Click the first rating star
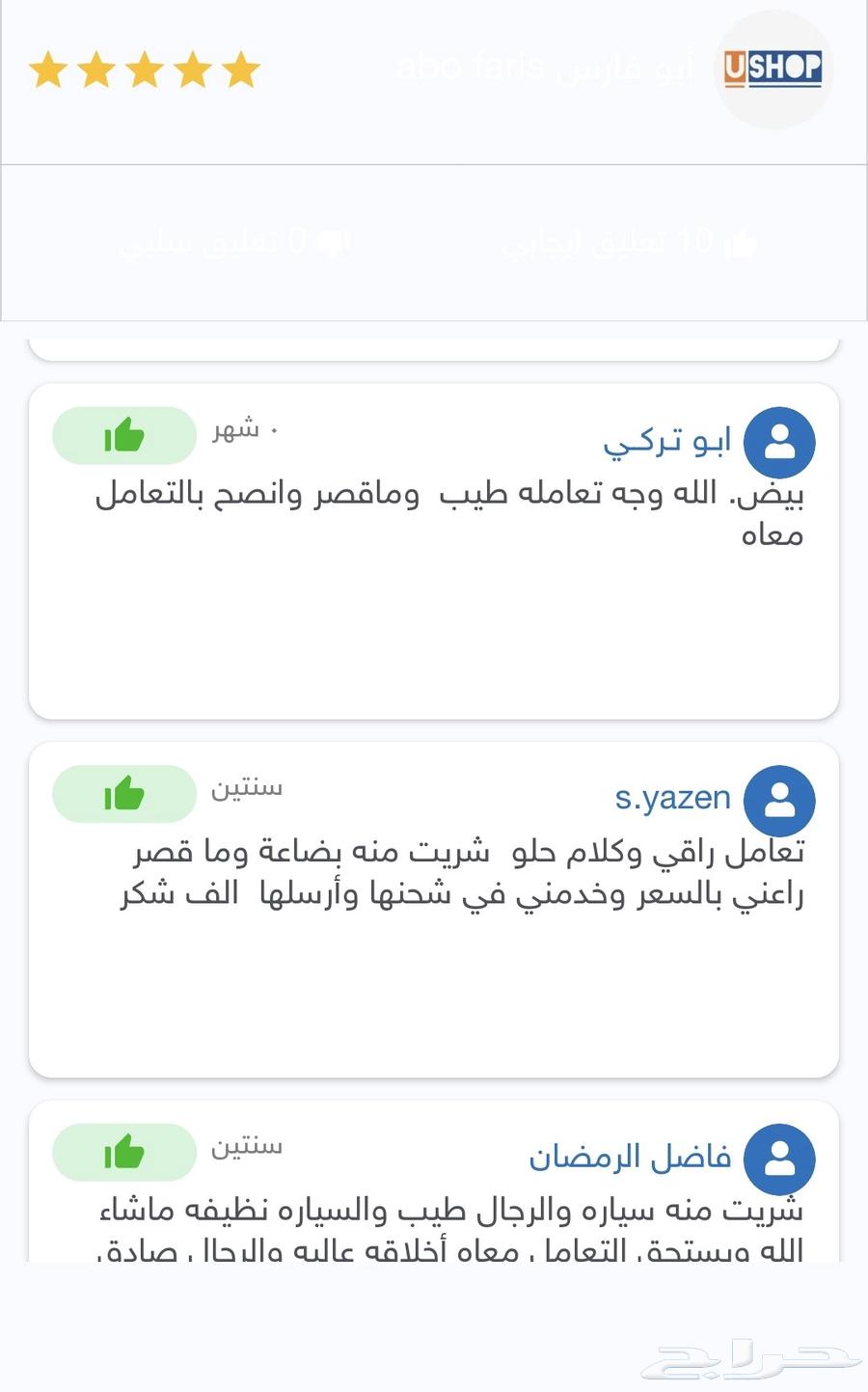 click(x=46, y=68)
